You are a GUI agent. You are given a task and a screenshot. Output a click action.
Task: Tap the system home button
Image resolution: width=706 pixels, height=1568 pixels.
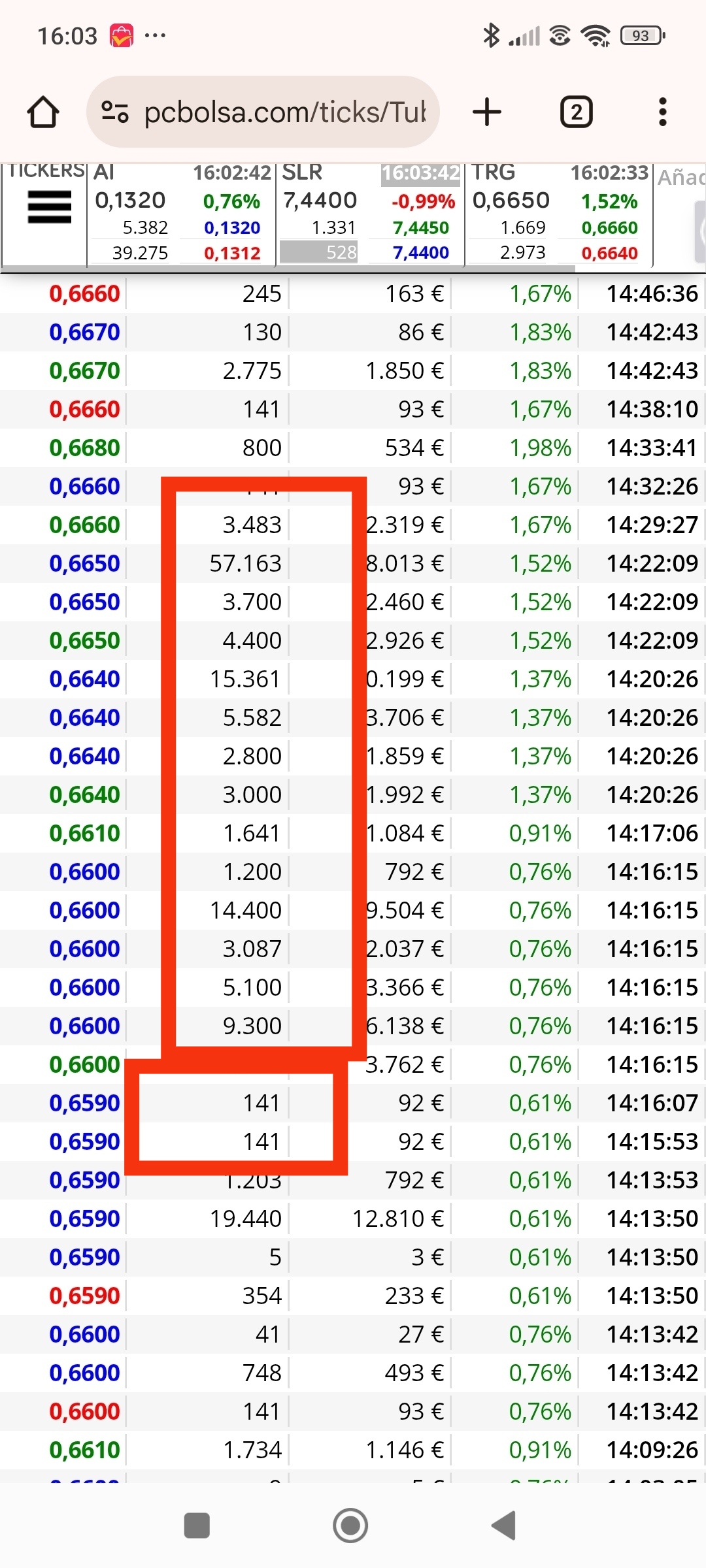(x=350, y=1526)
